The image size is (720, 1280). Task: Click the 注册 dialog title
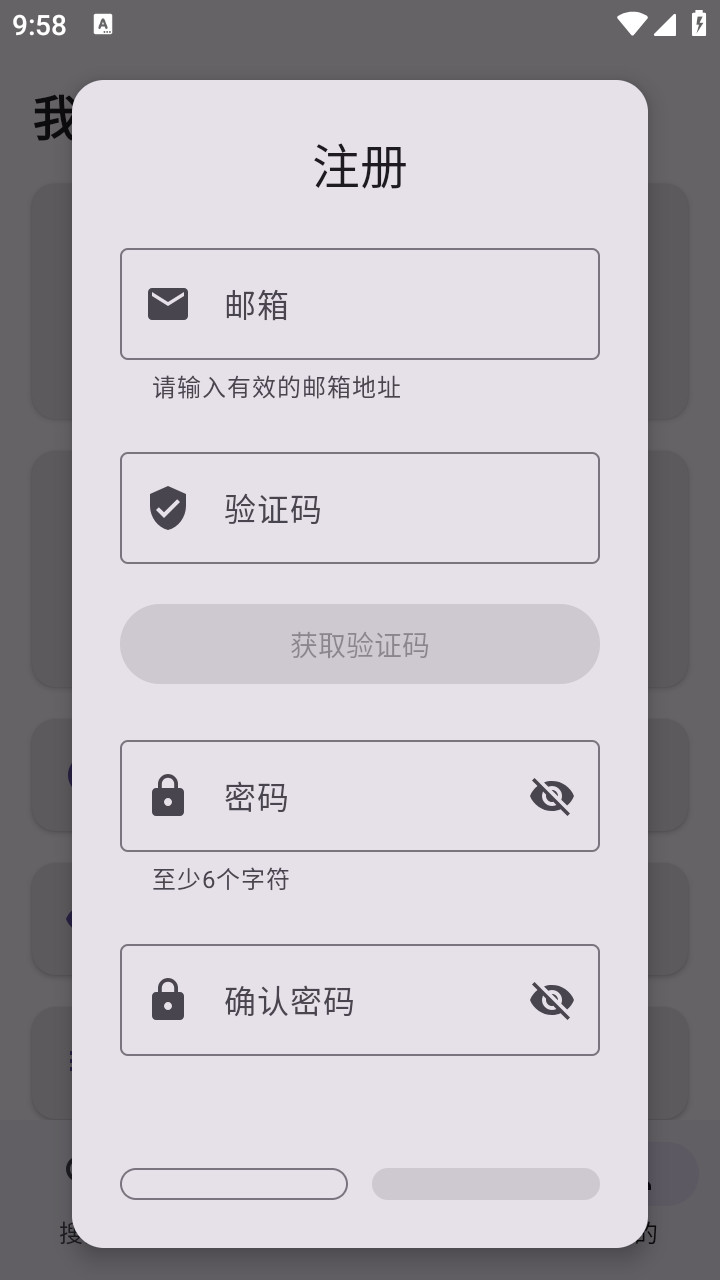click(x=360, y=168)
